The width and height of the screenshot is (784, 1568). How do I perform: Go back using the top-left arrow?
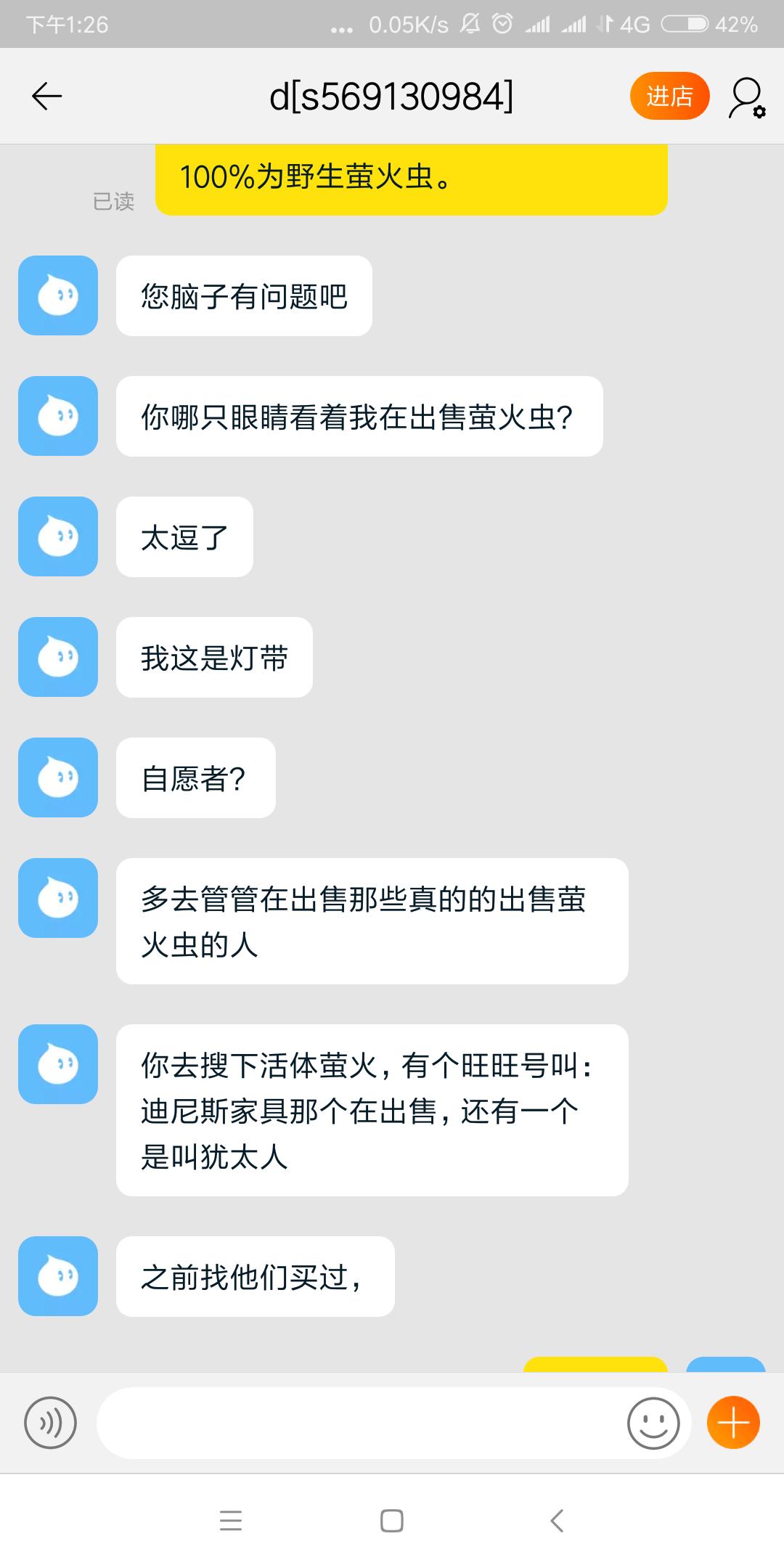point(47,96)
